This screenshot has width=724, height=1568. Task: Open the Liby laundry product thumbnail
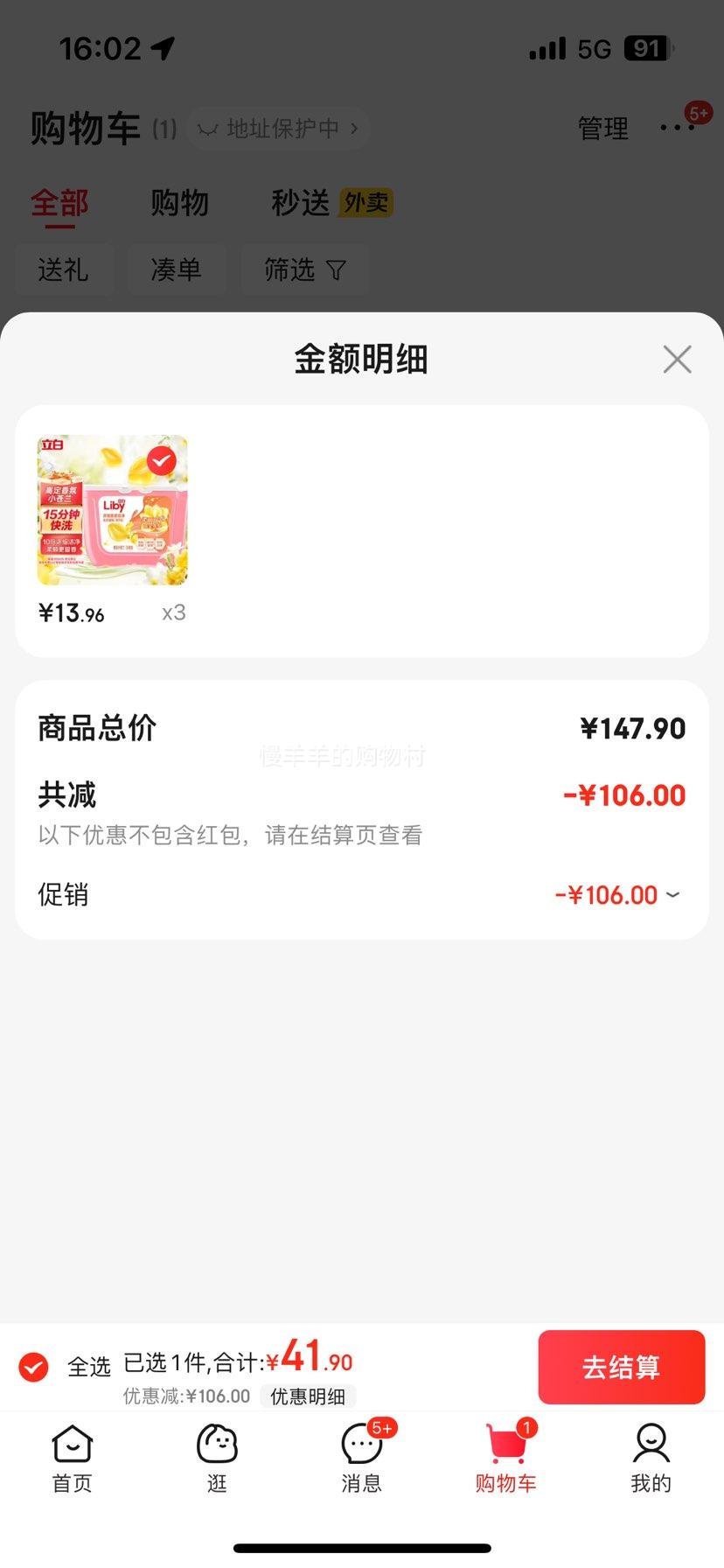(x=112, y=510)
